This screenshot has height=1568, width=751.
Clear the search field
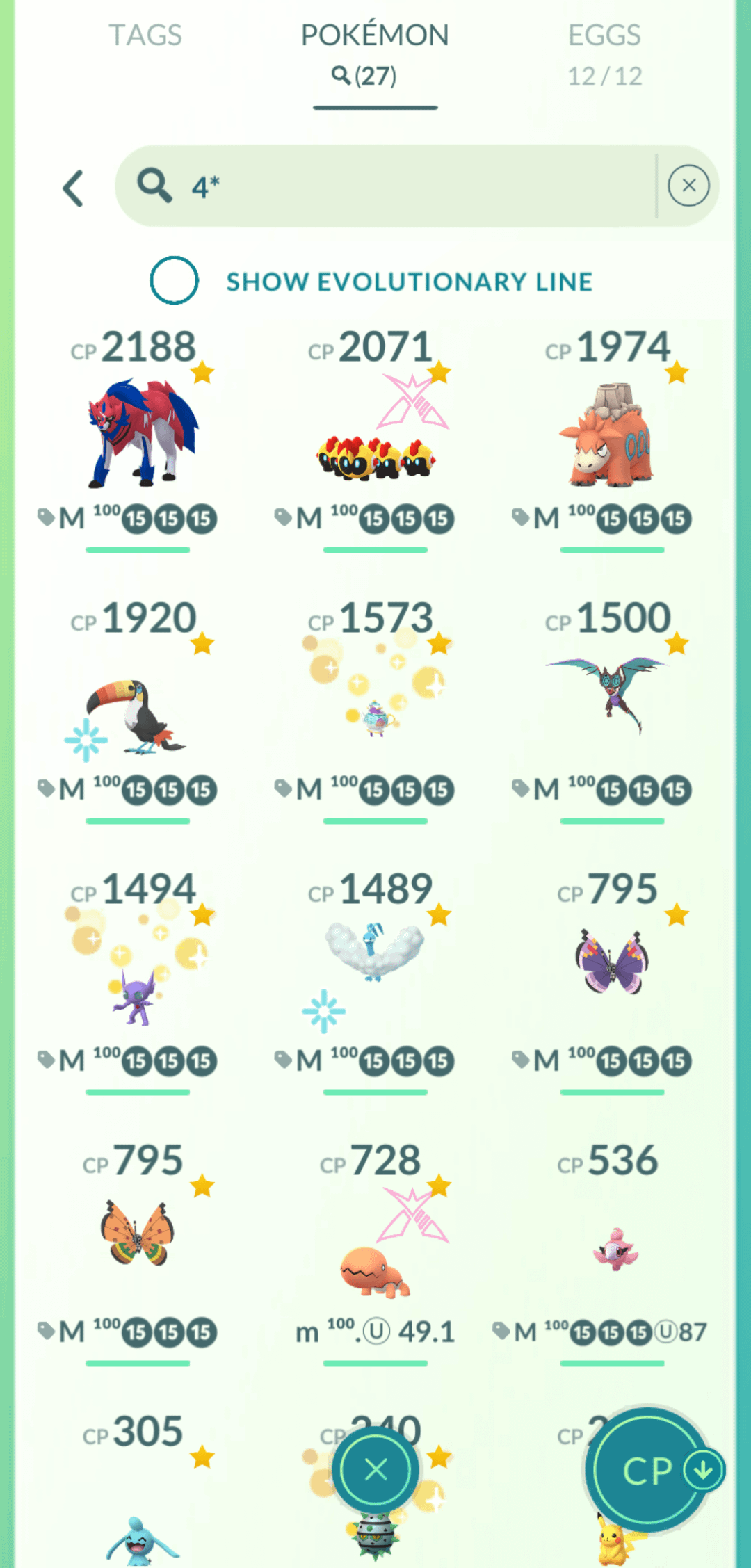(x=688, y=186)
